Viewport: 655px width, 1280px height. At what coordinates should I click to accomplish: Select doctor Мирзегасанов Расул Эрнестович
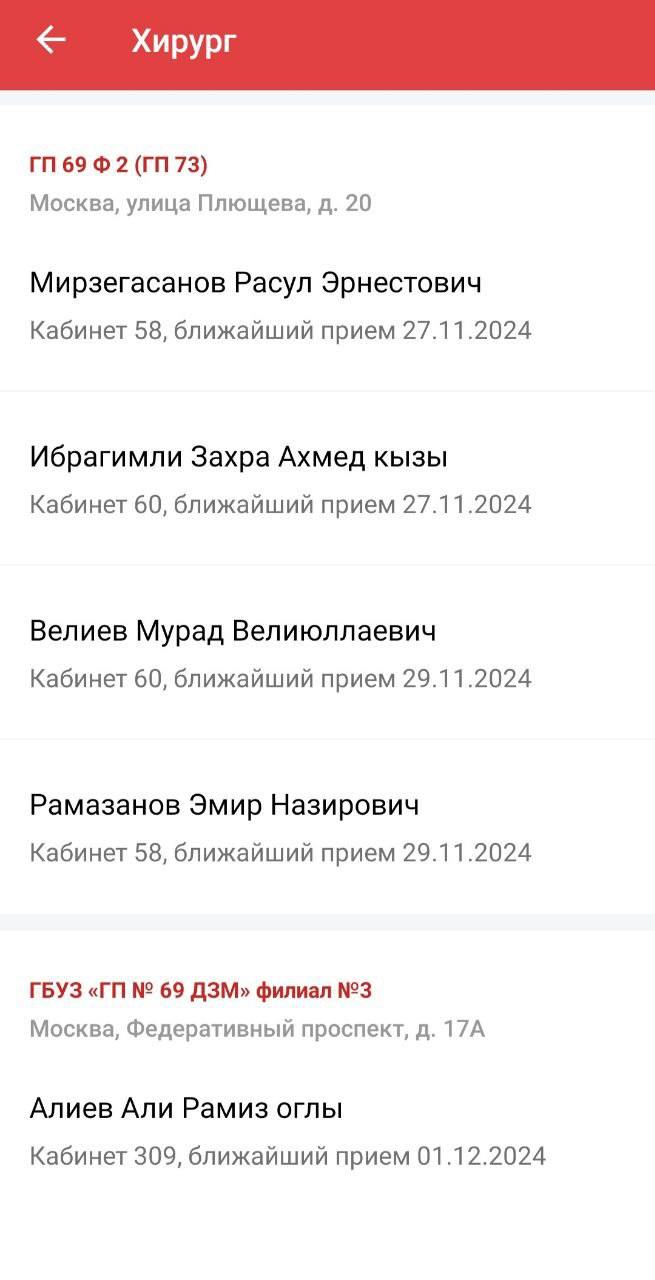click(256, 303)
